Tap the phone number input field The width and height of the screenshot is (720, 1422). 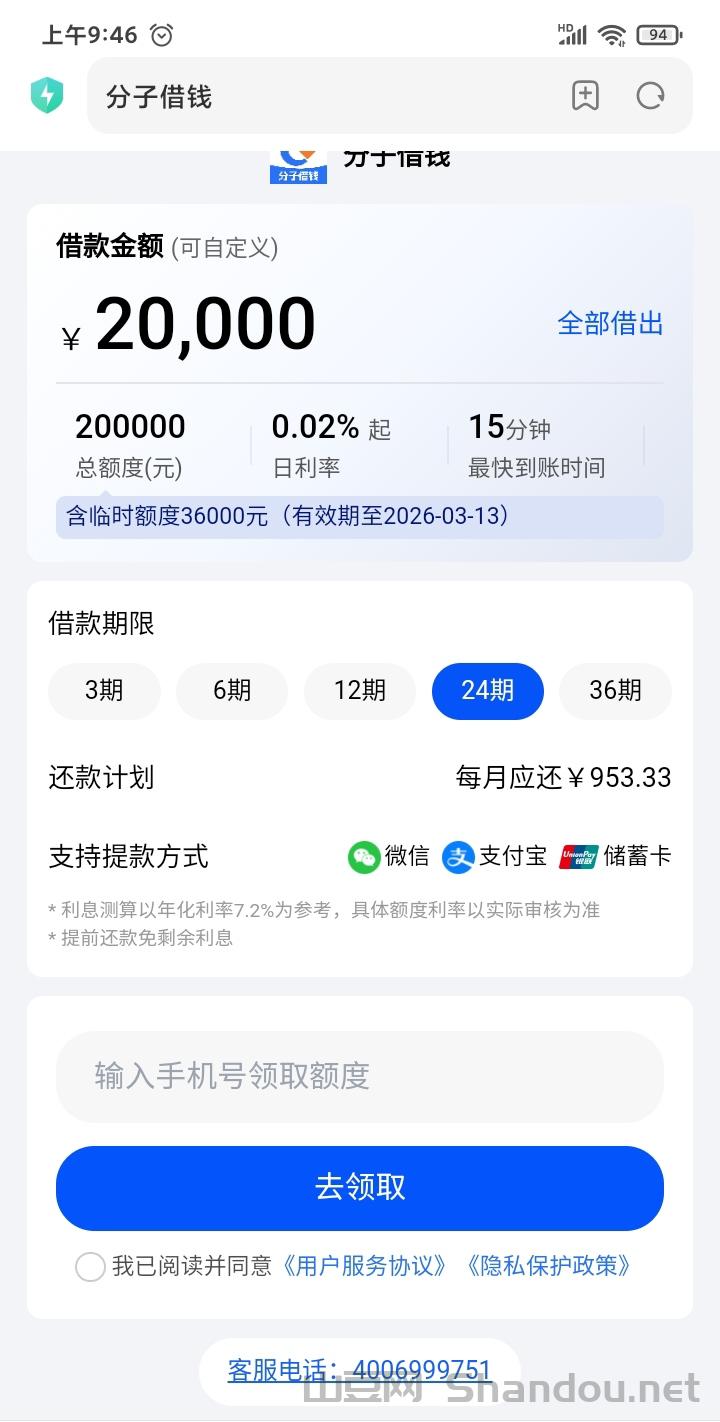pos(360,1076)
